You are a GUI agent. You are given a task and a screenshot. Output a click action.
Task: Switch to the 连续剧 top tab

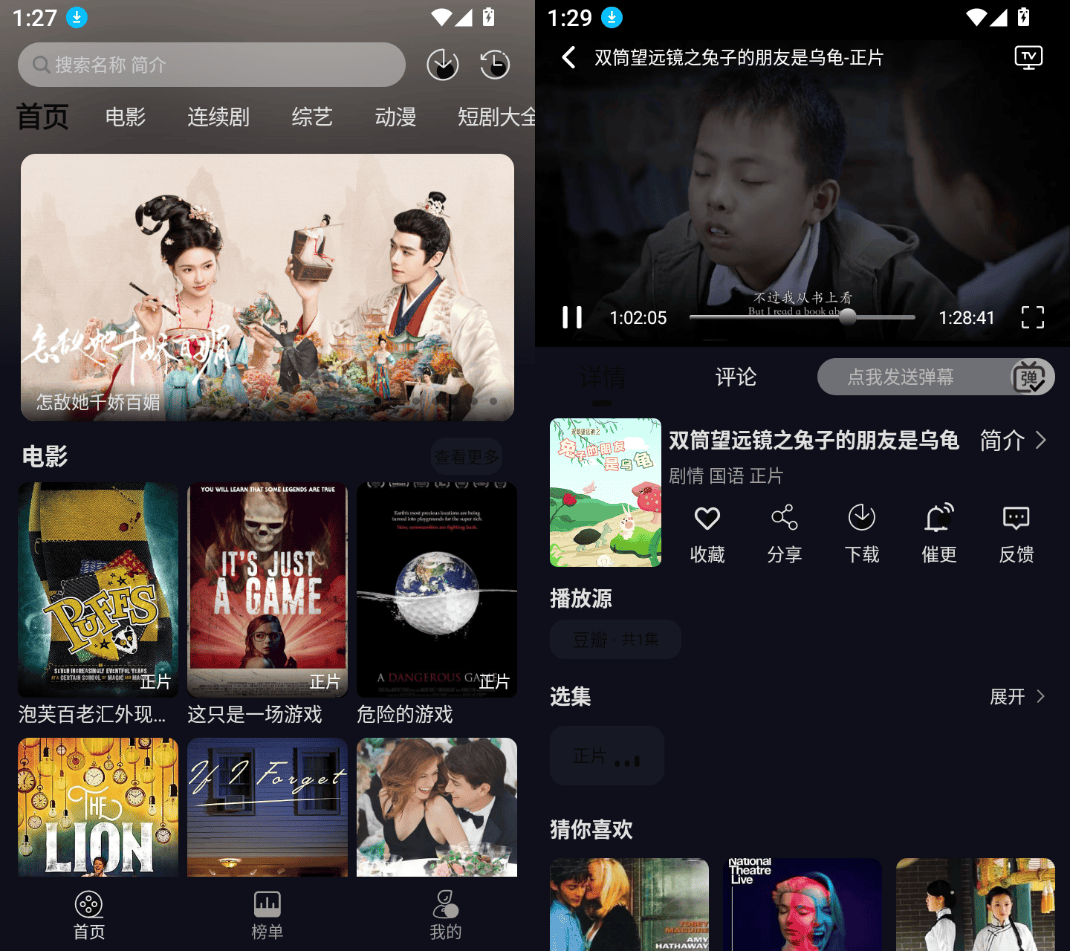point(218,117)
